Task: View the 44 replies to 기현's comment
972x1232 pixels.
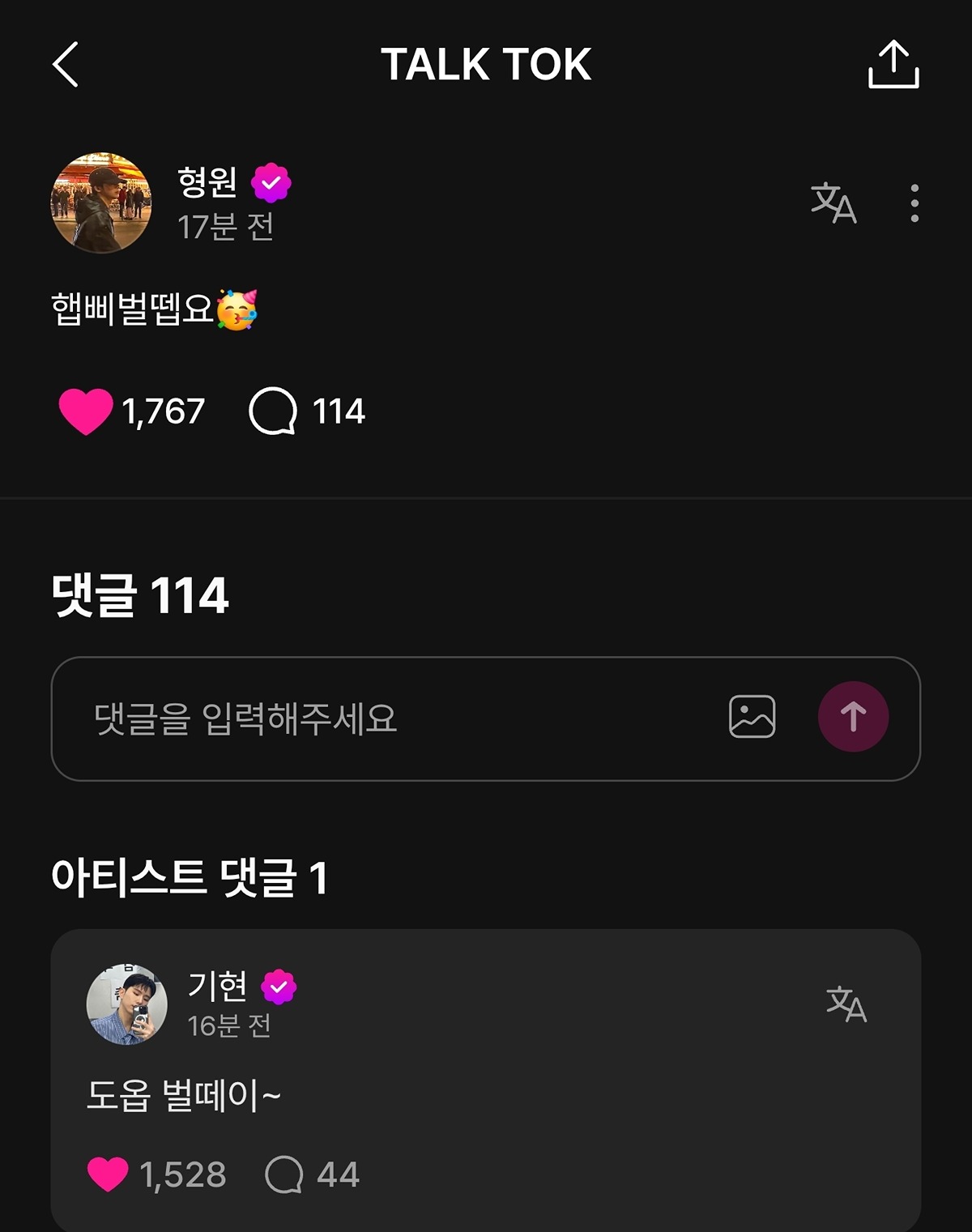Action: click(x=284, y=1174)
